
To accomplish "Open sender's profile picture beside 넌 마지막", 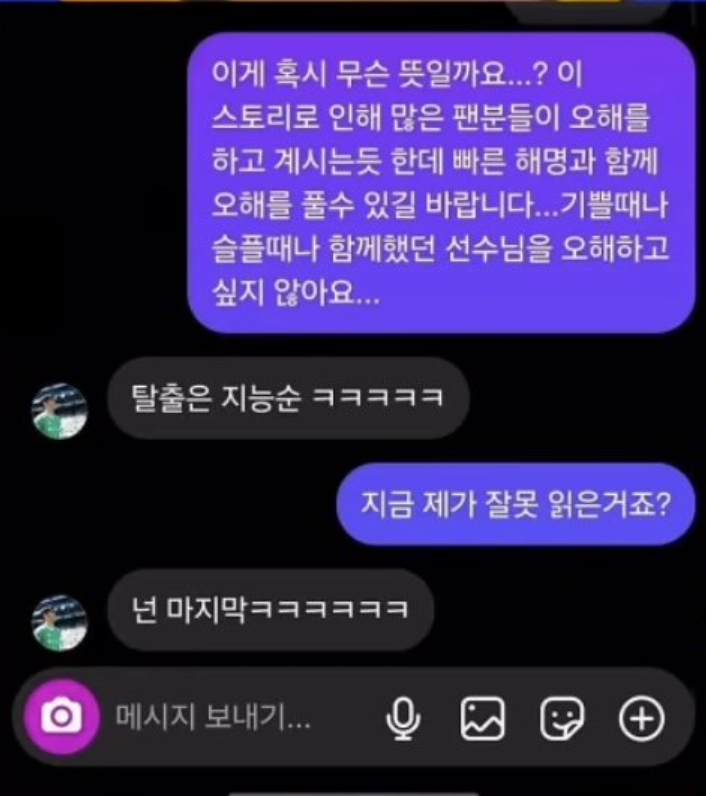I will [60, 623].
